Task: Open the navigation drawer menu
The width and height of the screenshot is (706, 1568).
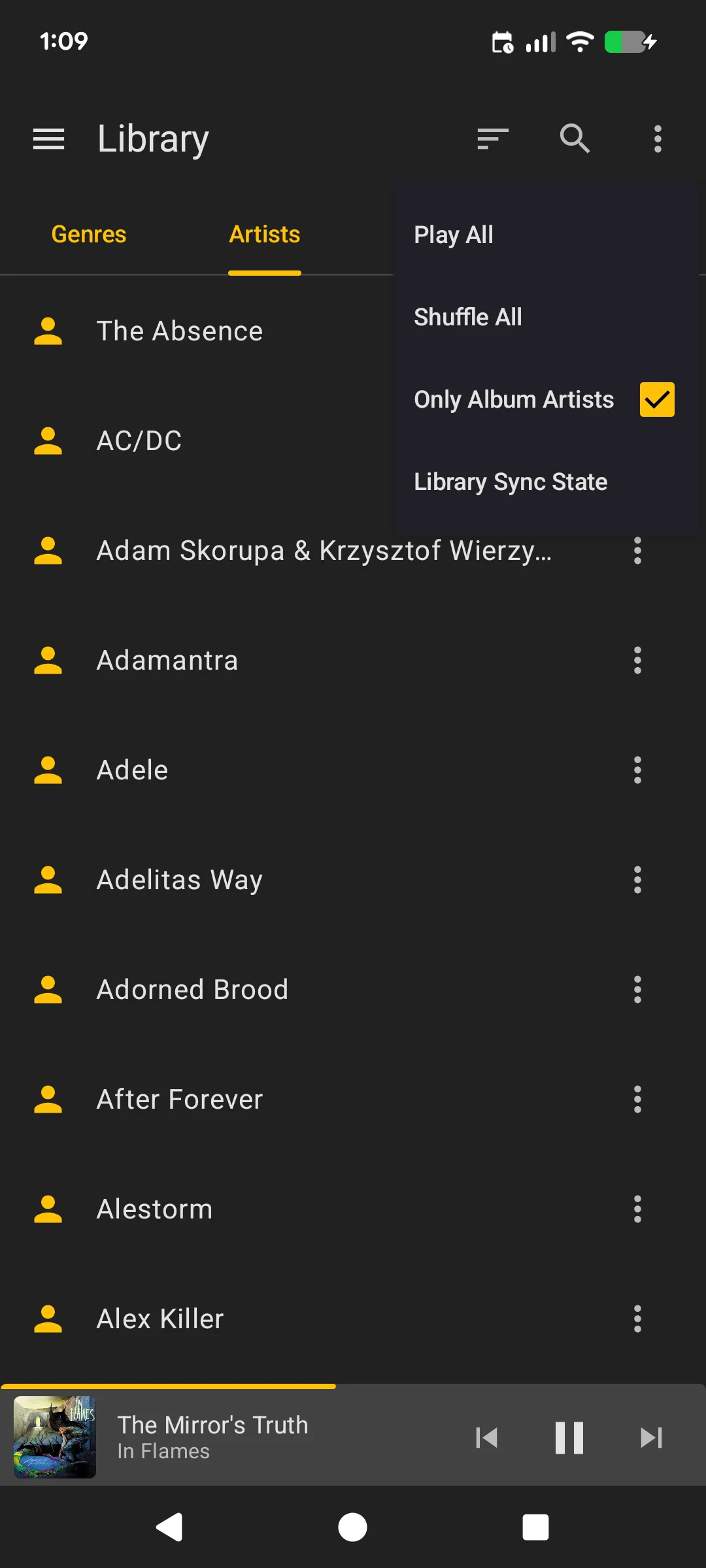Action: point(48,139)
